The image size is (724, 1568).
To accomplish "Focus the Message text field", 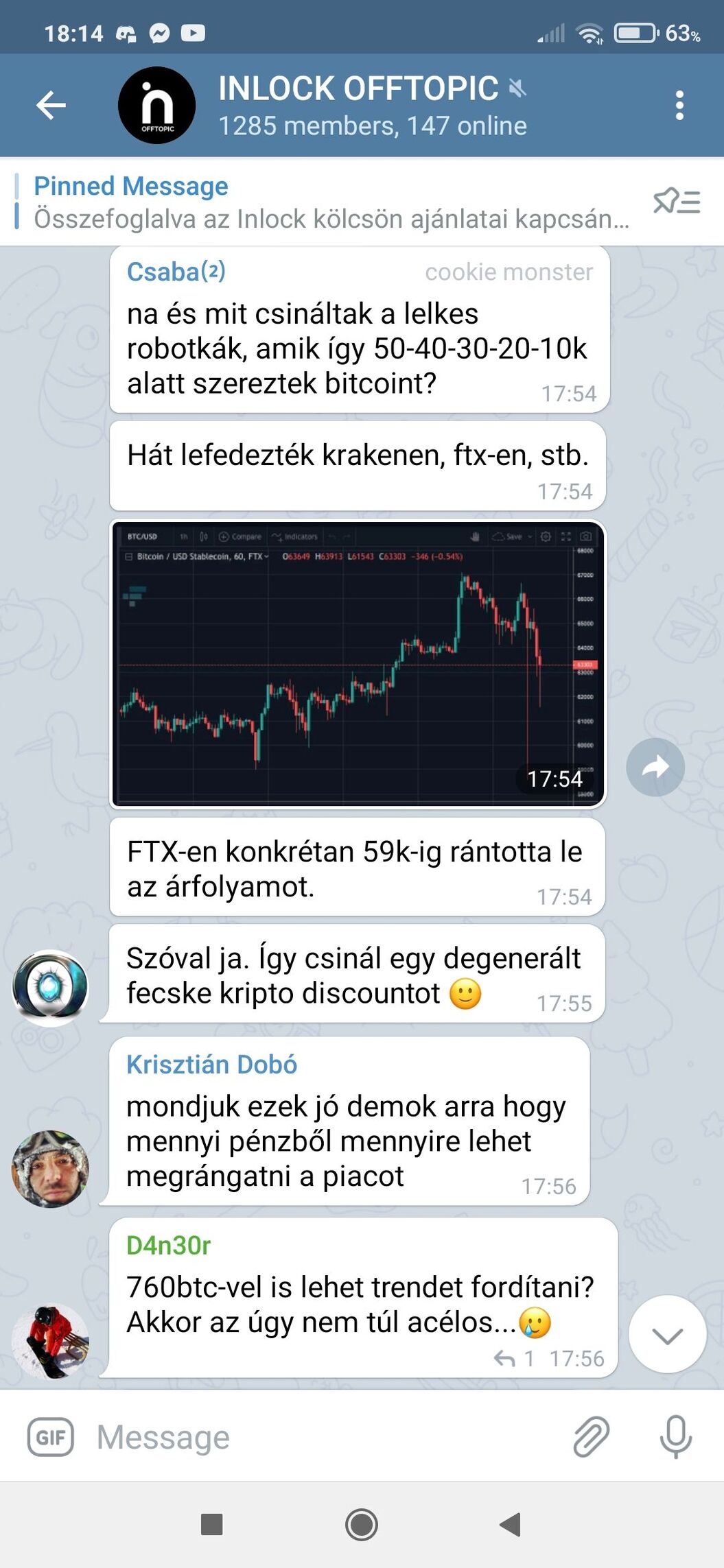I will pyautogui.click(x=323, y=1437).
